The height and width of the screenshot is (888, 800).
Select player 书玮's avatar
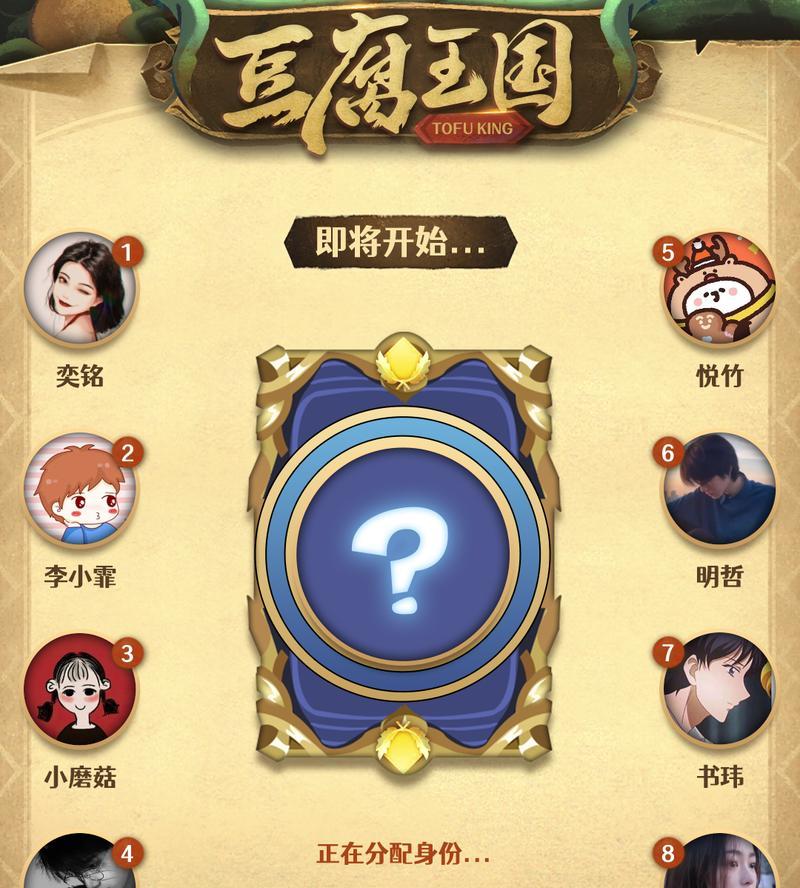pyautogui.click(x=718, y=689)
